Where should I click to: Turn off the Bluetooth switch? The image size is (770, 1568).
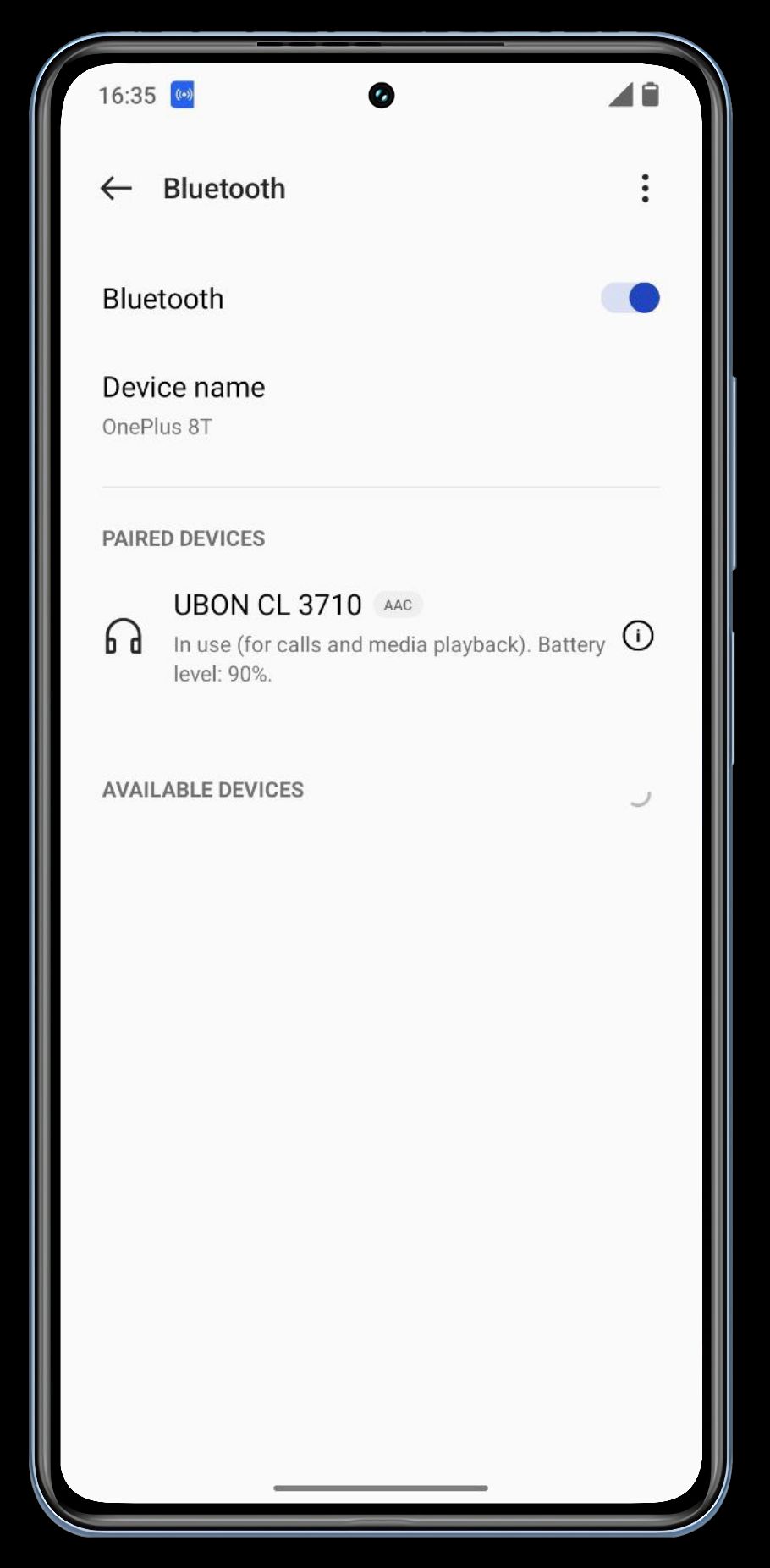[x=630, y=298]
